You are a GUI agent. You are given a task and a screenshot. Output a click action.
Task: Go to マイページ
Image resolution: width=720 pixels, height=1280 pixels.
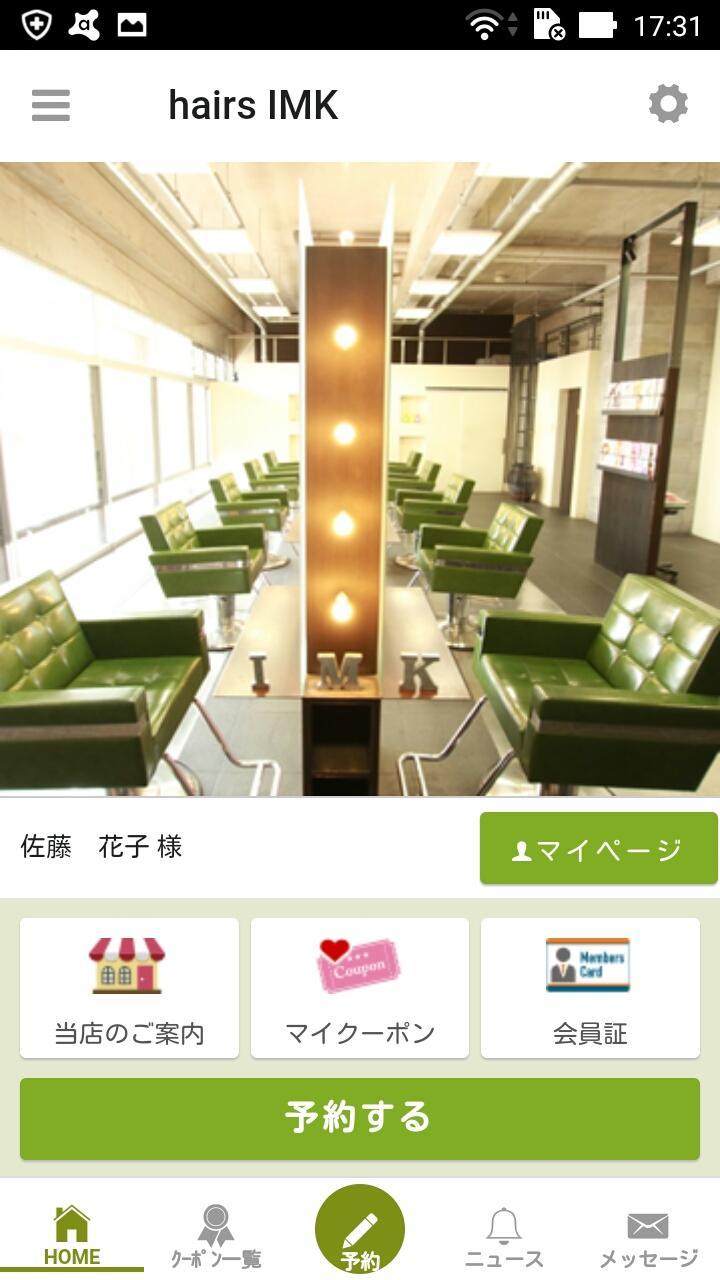coord(599,849)
